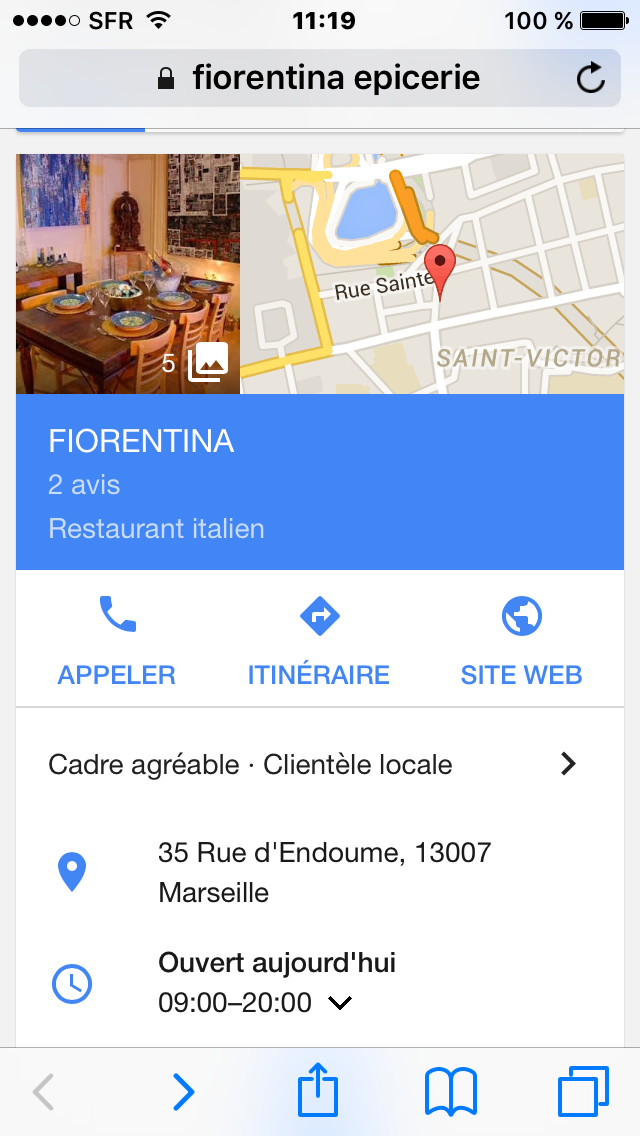Go forward in Safari
640x1136 pixels.
tap(183, 1092)
